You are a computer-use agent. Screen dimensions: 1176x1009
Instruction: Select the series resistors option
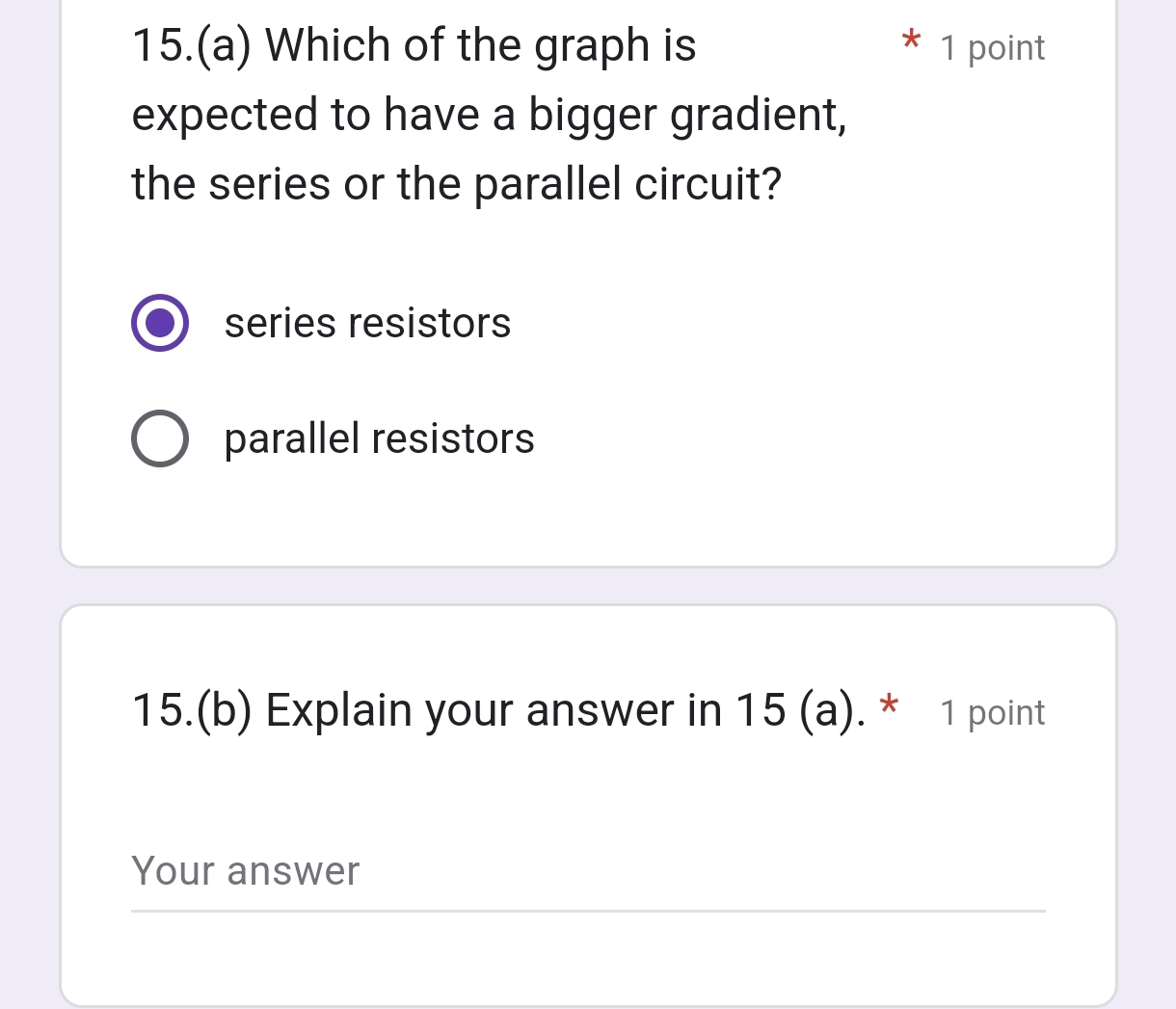pos(160,323)
